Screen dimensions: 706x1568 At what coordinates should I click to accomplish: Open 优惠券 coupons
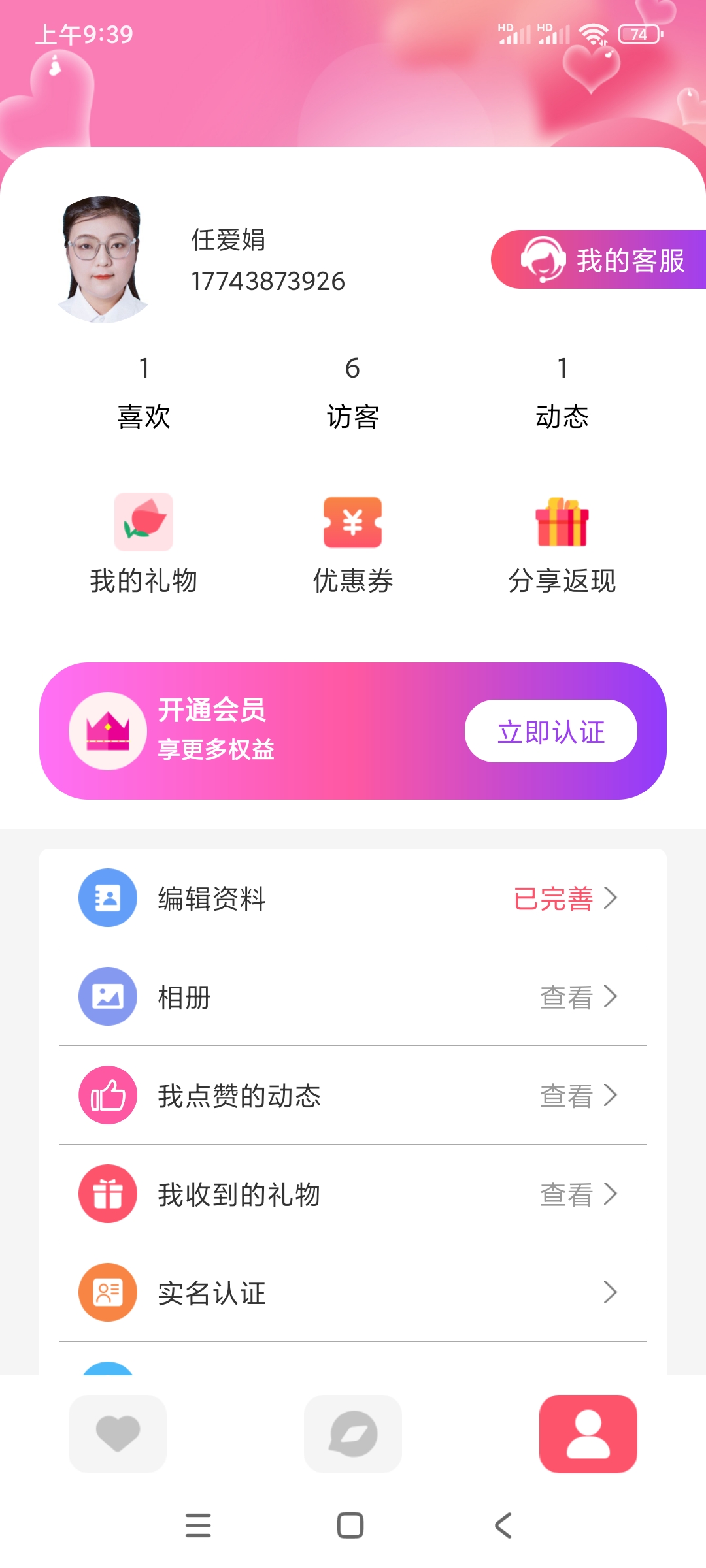click(353, 544)
